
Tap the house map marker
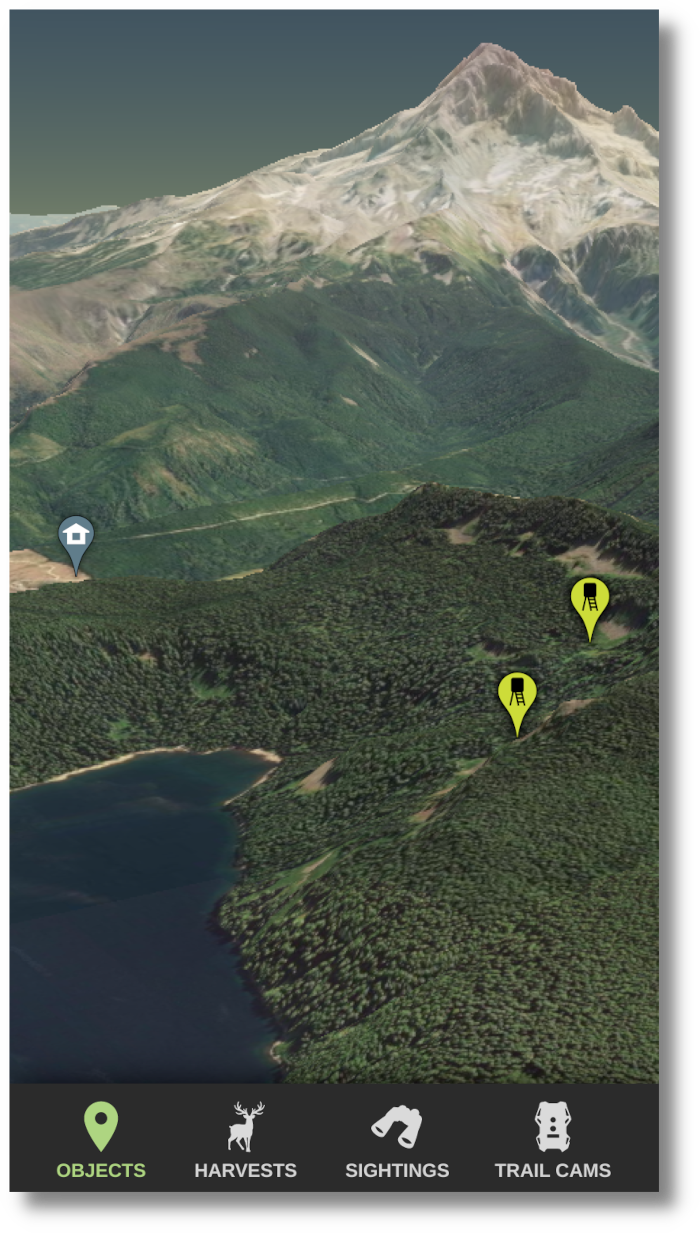click(x=76, y=544)
